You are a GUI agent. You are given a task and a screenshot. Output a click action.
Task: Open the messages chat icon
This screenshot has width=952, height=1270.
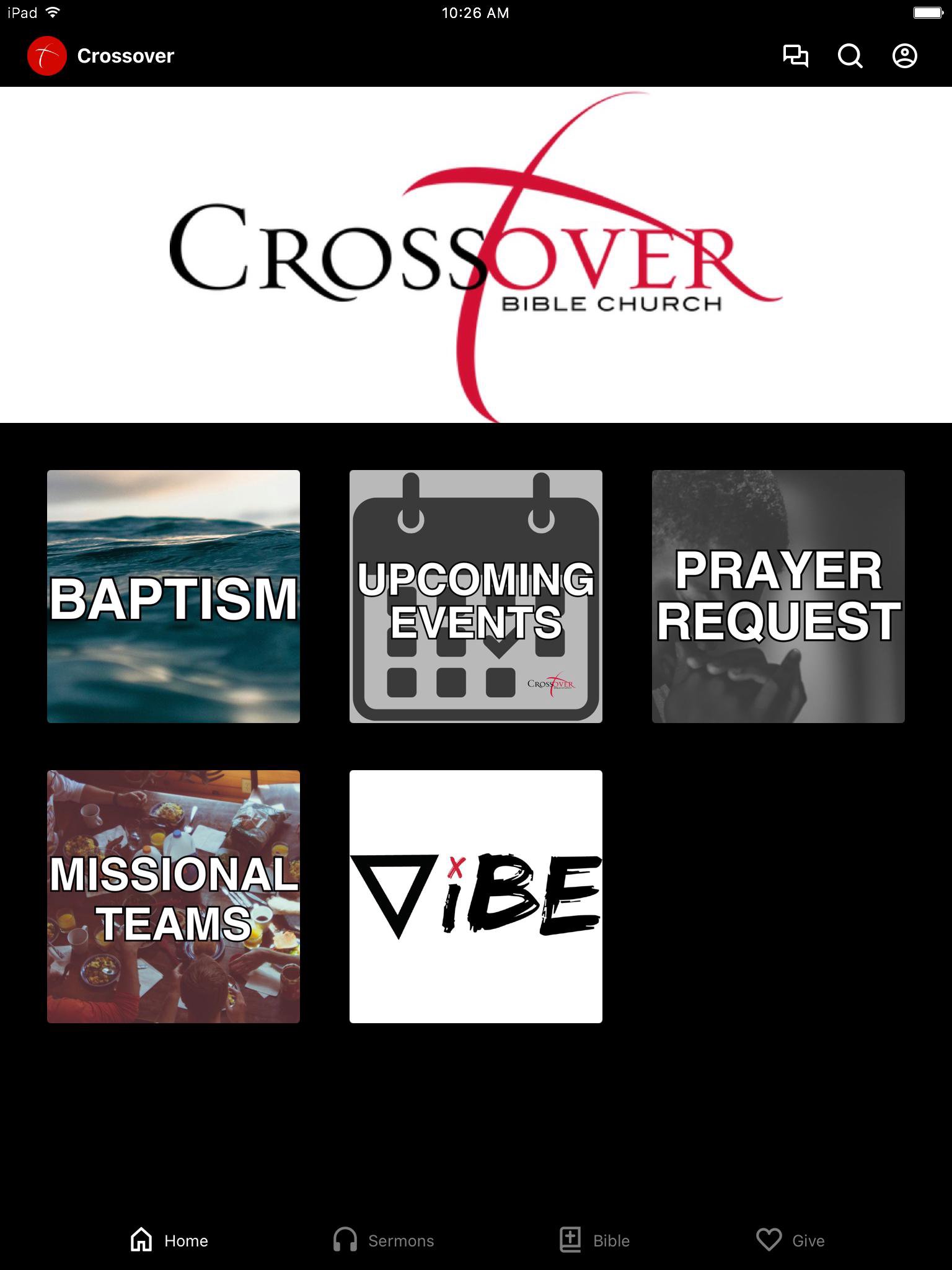(795, 56)
